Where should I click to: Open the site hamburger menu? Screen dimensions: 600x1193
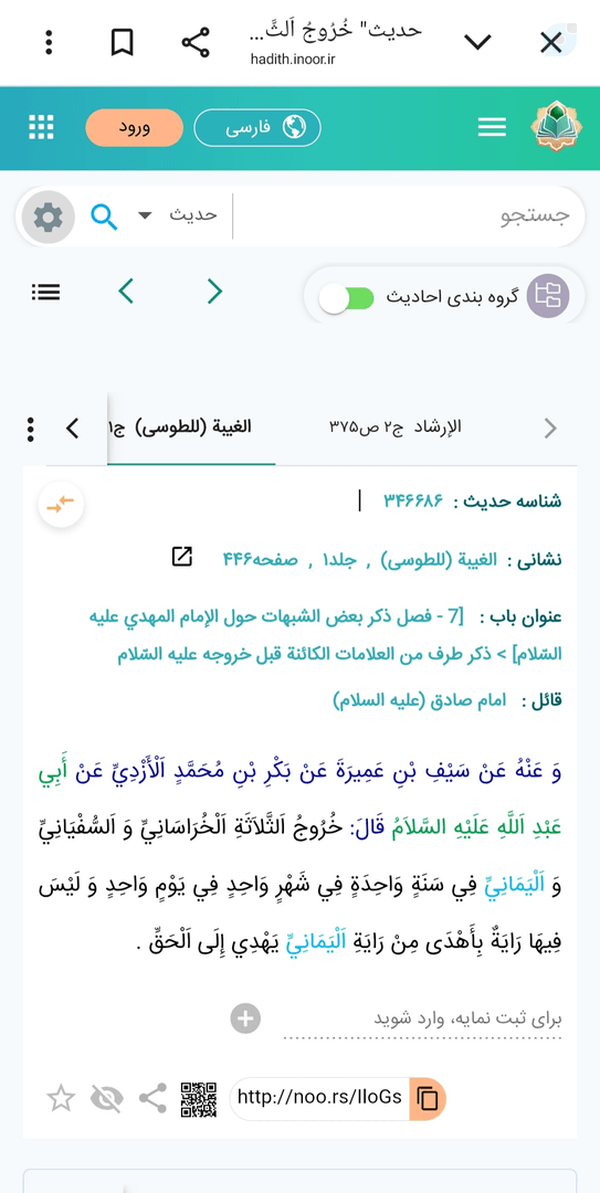click(492, 128)
